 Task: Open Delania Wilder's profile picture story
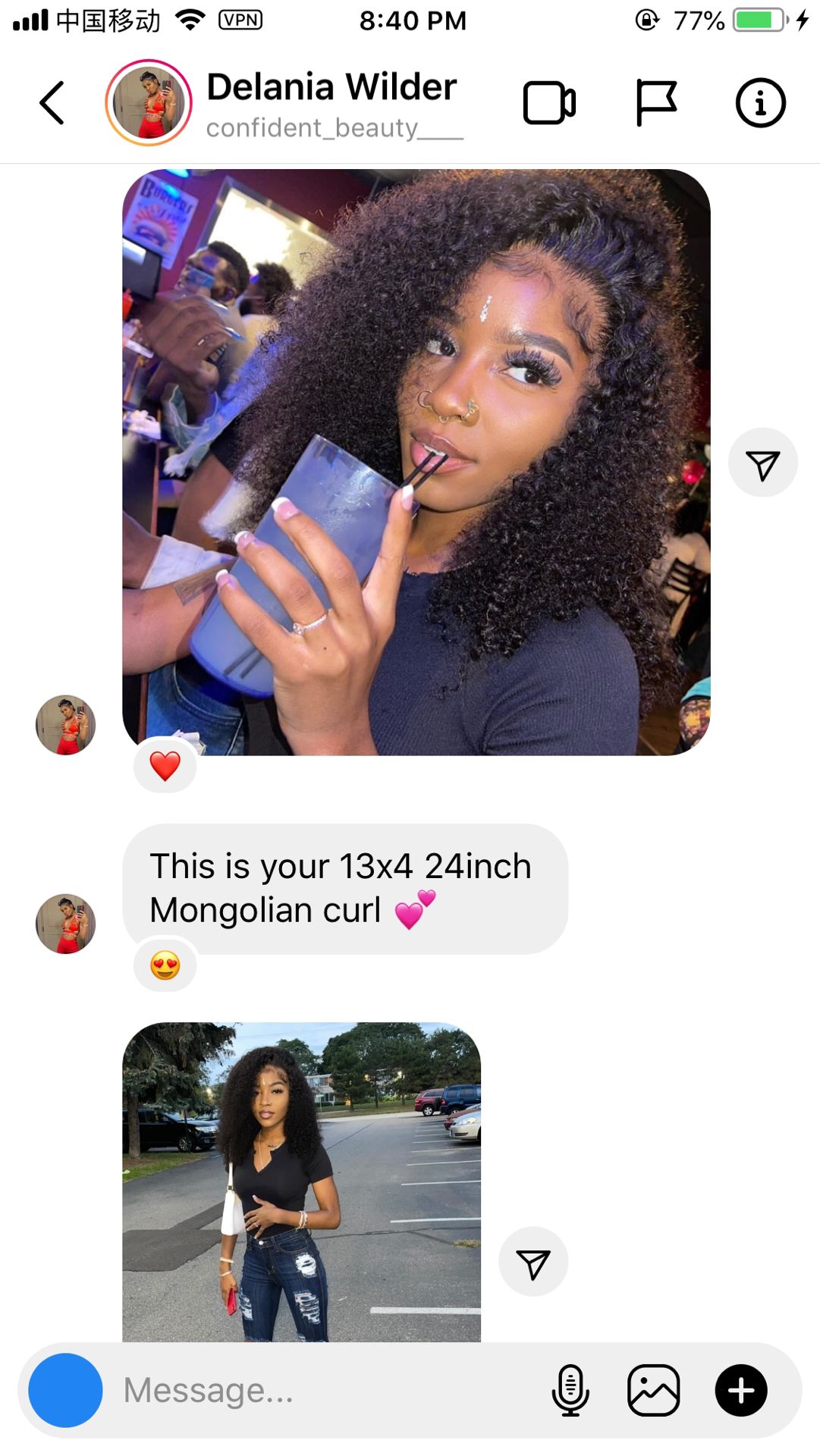coord(149,102)
